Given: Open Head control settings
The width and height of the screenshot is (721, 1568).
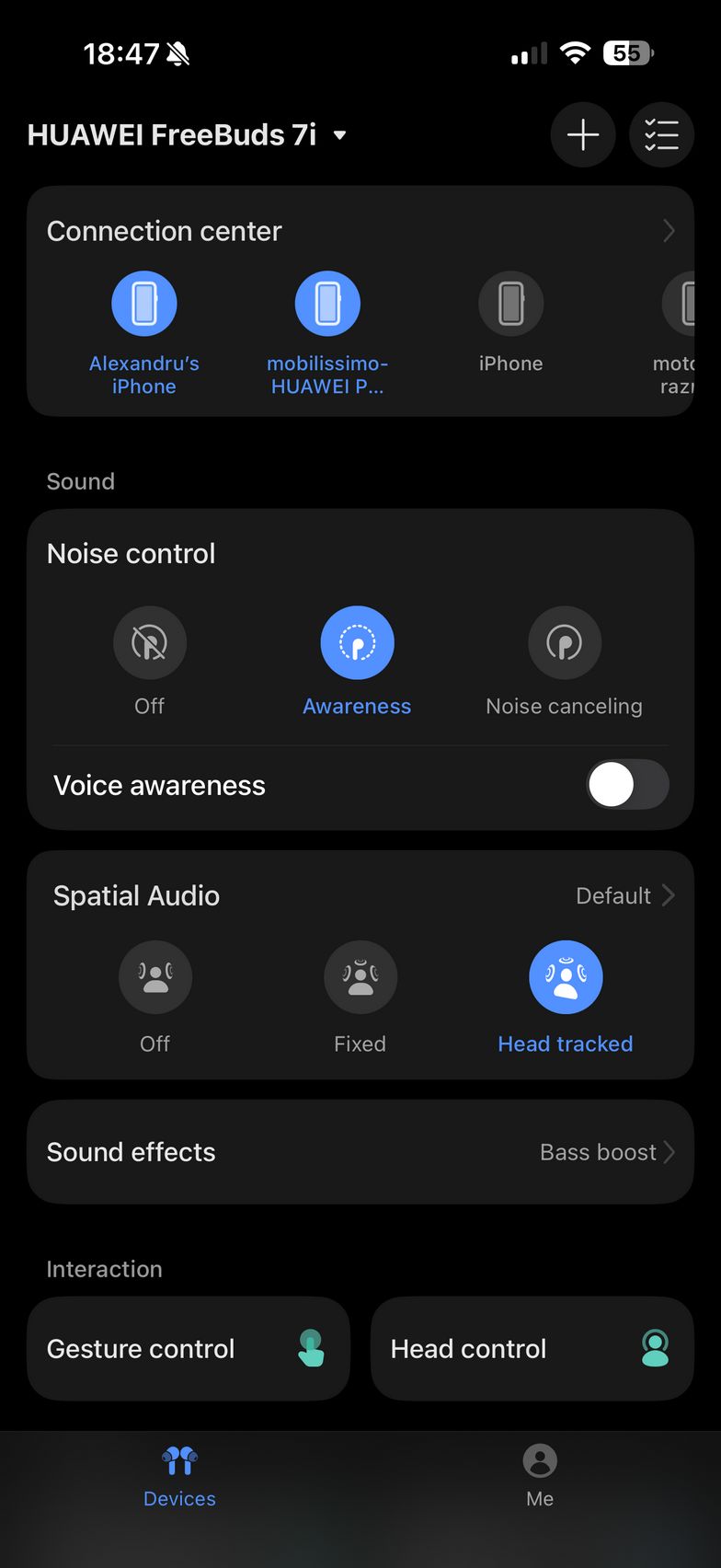Looking at the screenshot, I should coord(532,1349).
